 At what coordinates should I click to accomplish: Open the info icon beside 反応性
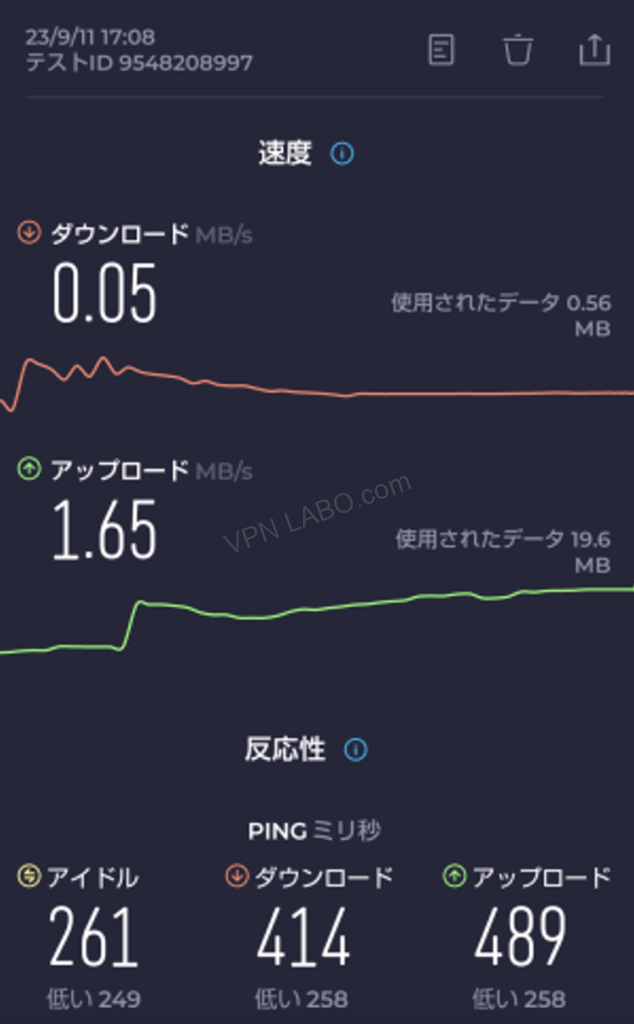coord(356,749)
